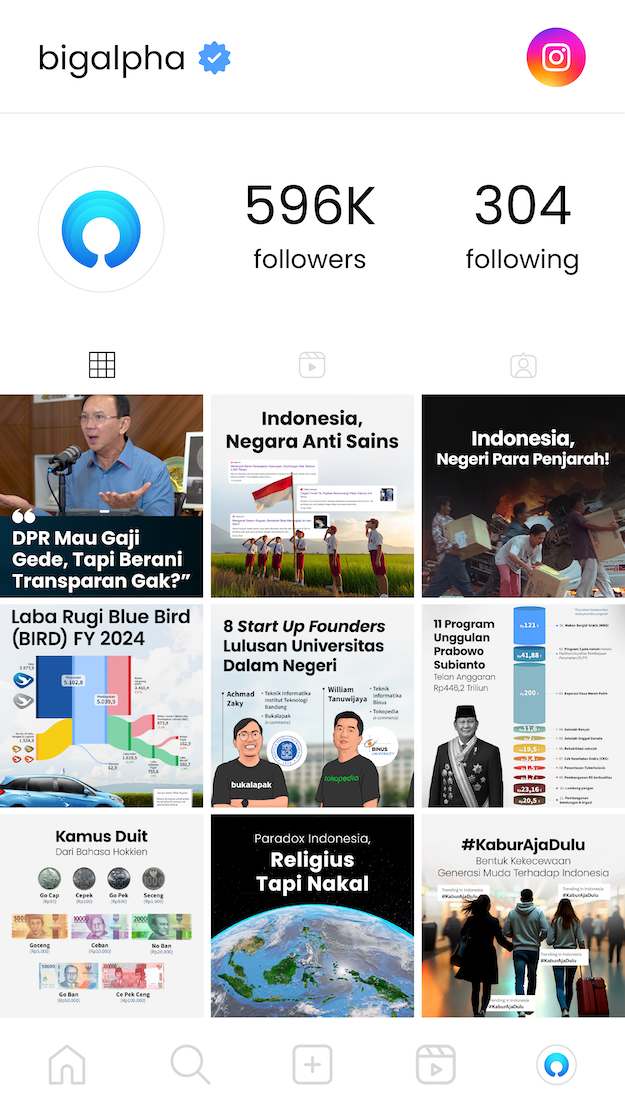The width and height of the screenshot is (625, 1112).
Task: Go to the Home feed
Action: [x=67, y=1065]
